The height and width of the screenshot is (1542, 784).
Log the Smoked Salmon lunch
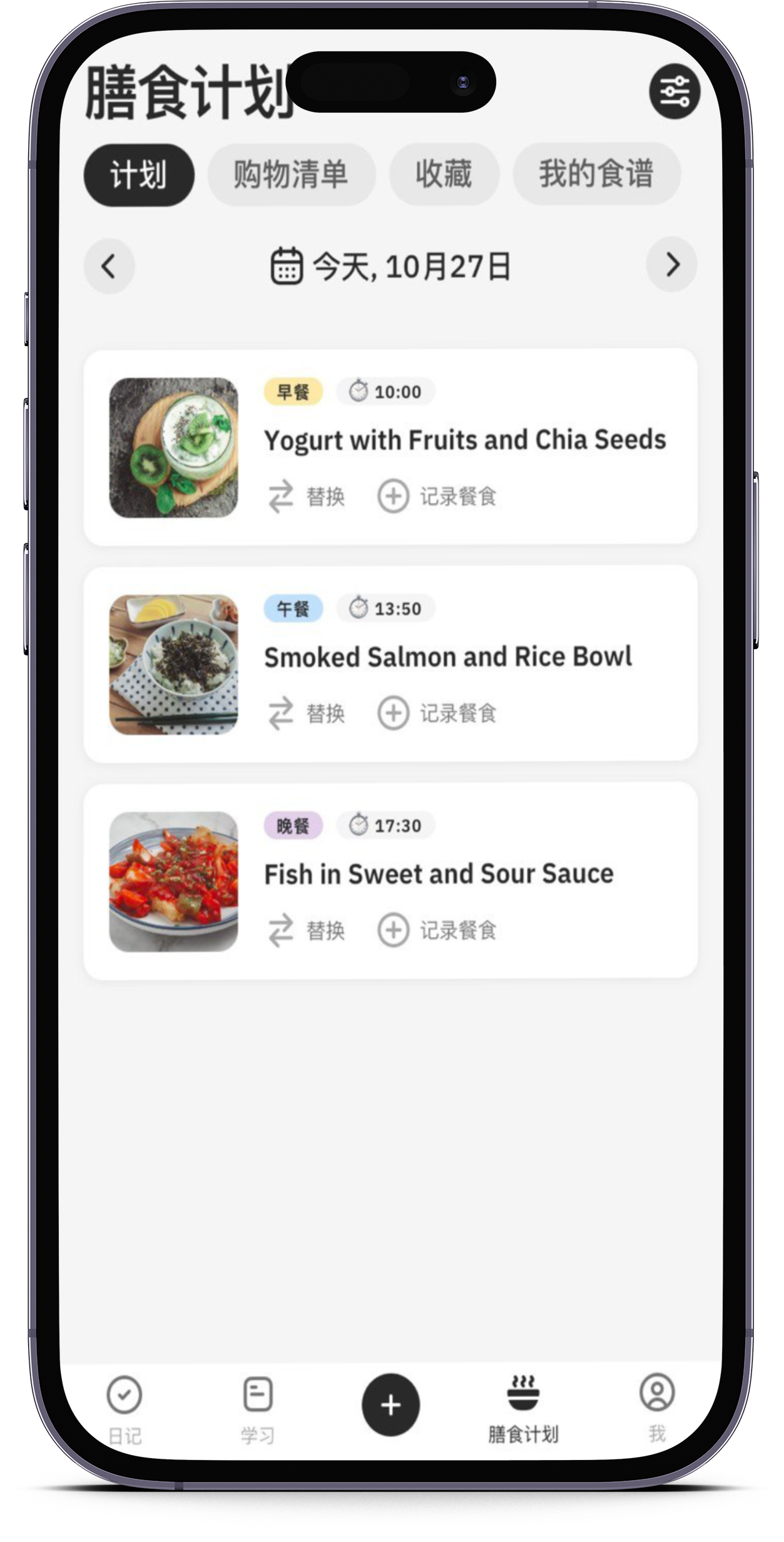437,713
